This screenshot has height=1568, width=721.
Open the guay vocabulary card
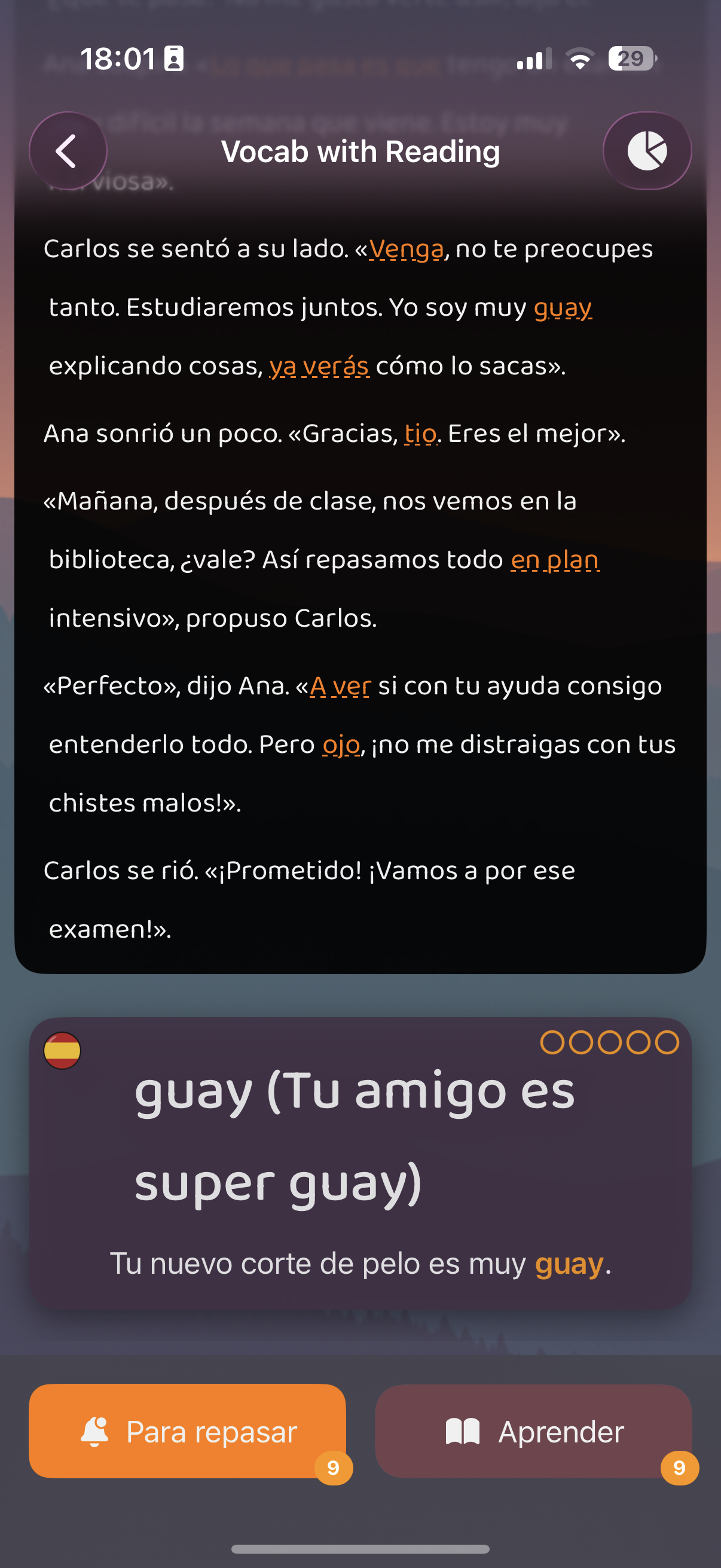click(x=360, y=1162)
